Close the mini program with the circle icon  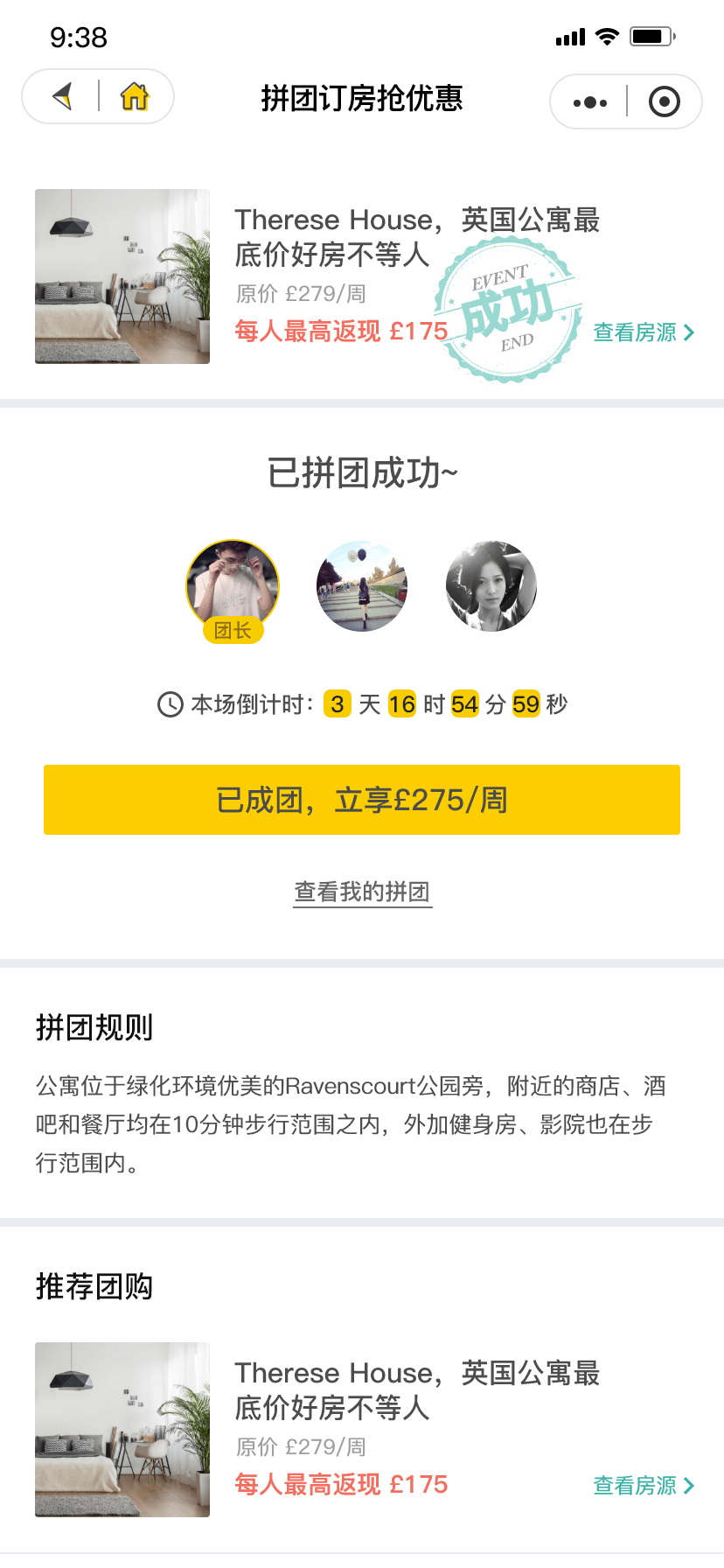[x=665, y=102]
